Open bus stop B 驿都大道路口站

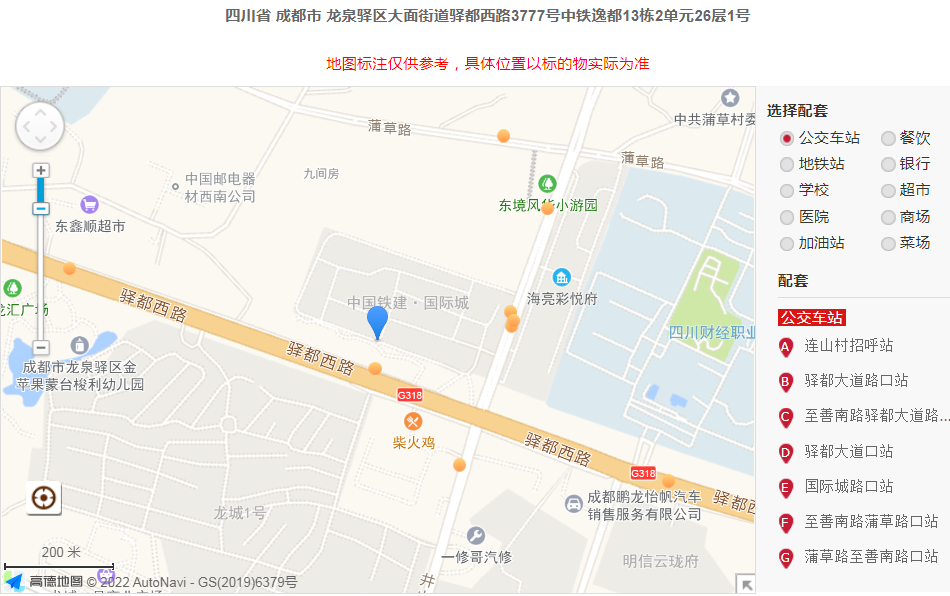point(855,381)
